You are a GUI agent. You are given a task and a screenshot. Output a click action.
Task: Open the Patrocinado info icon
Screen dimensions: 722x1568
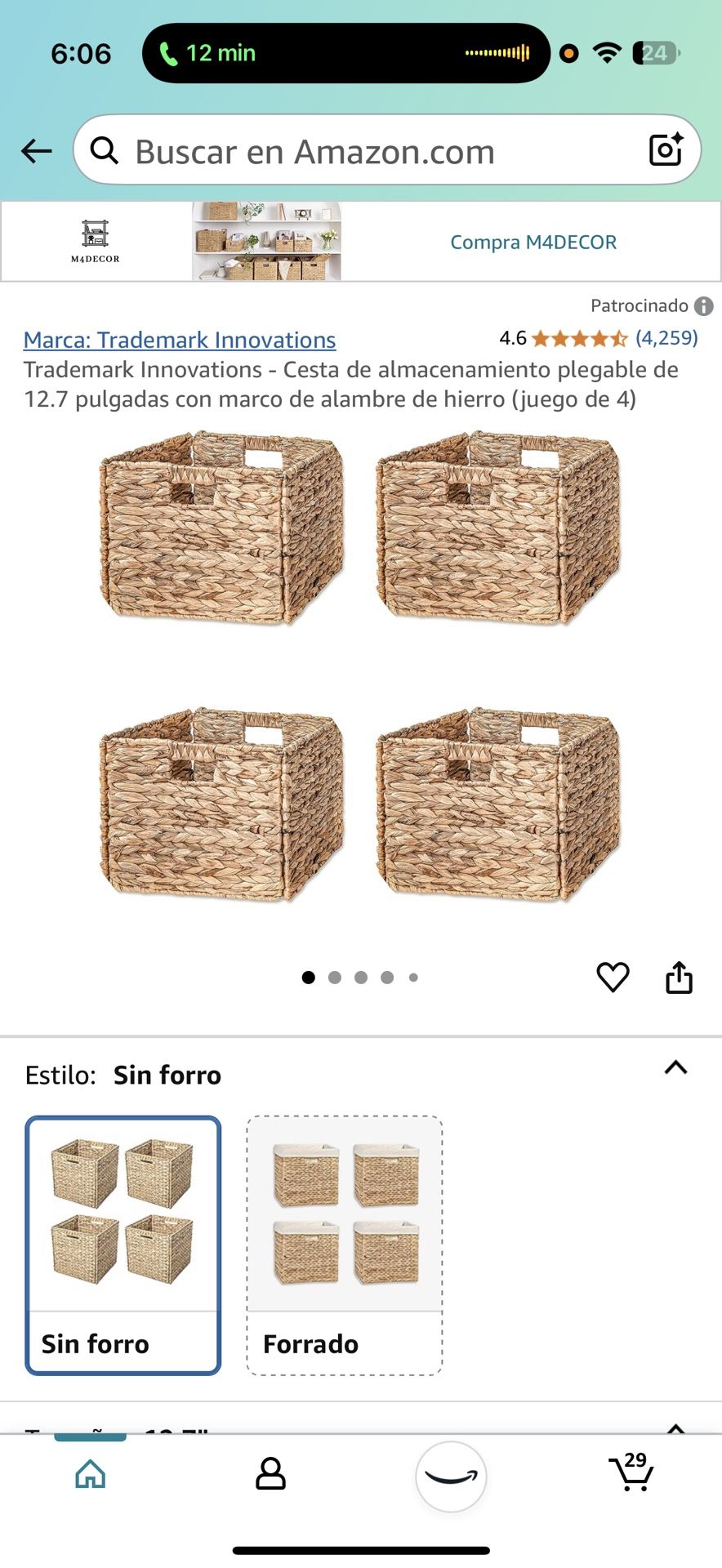703,306
